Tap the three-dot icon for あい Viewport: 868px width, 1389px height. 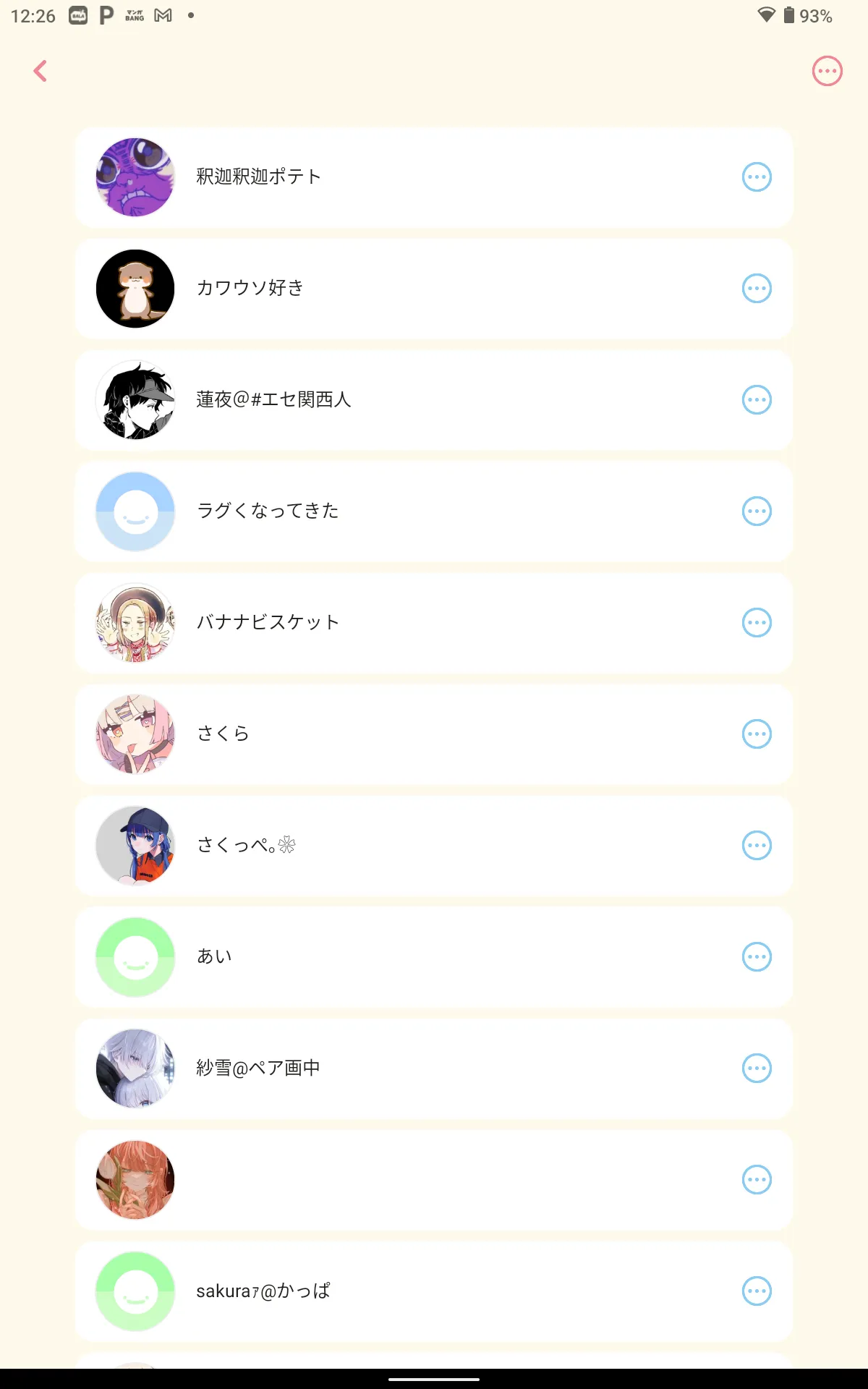(x=757, y=957)
